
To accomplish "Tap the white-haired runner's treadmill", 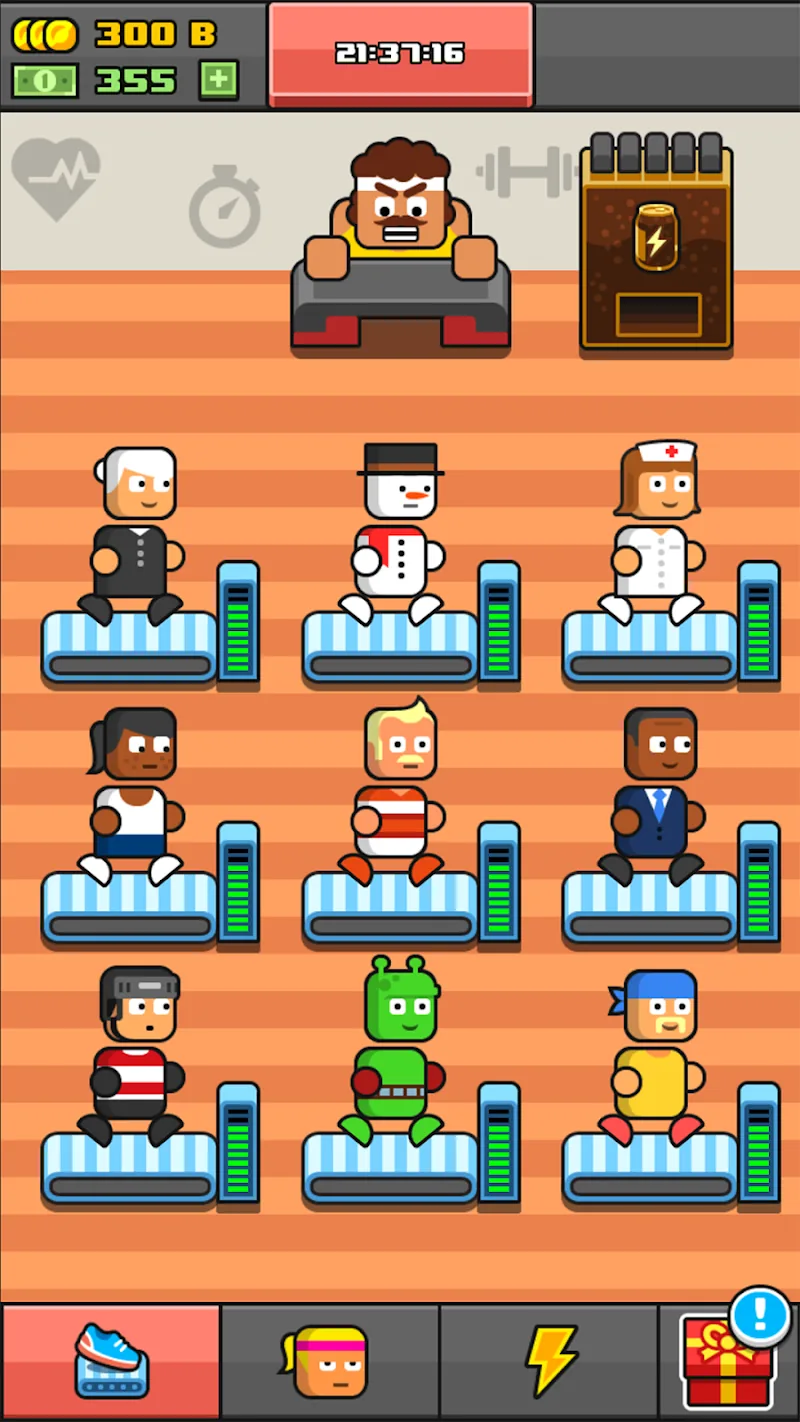I will pyautogui.click(x=150, y=623).
